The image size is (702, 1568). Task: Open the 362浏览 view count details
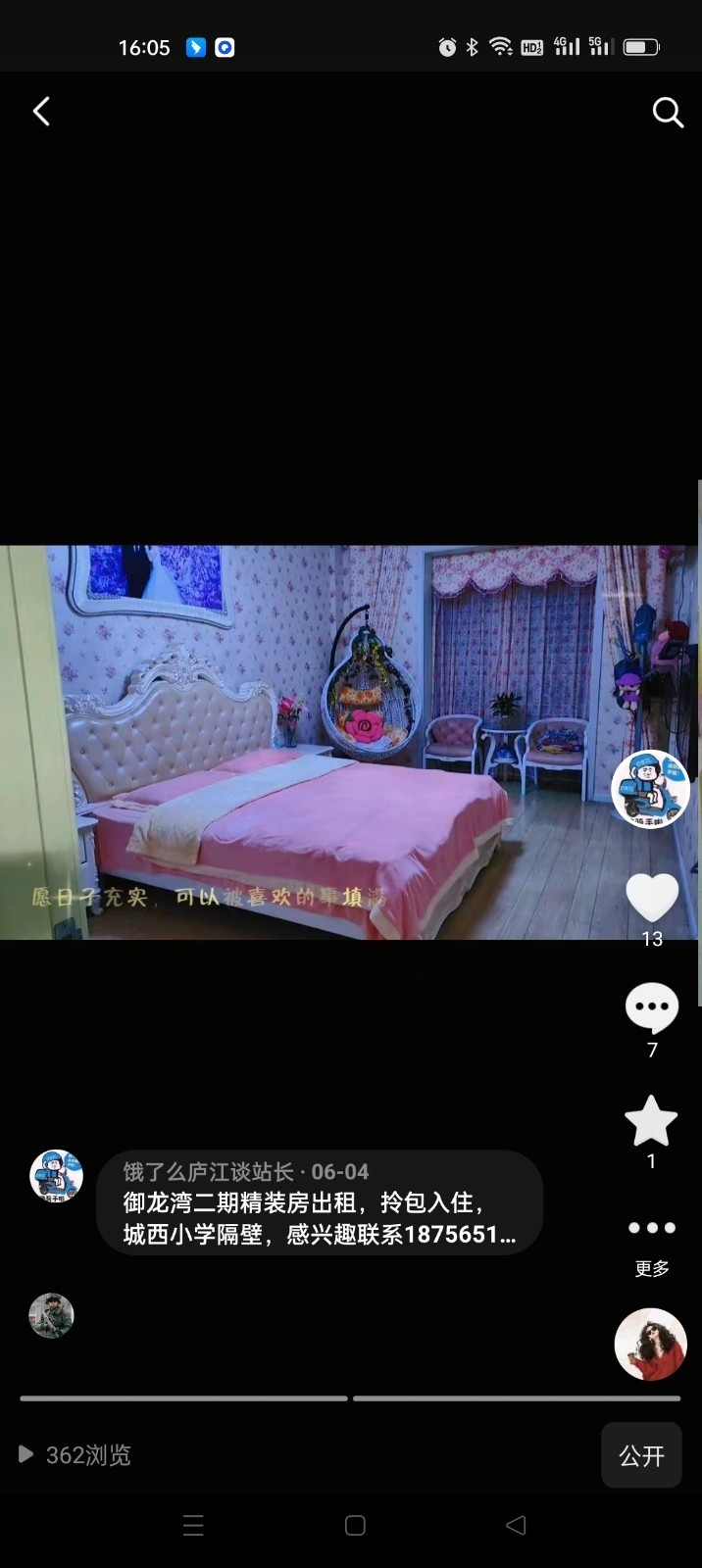pos(76,1455)
